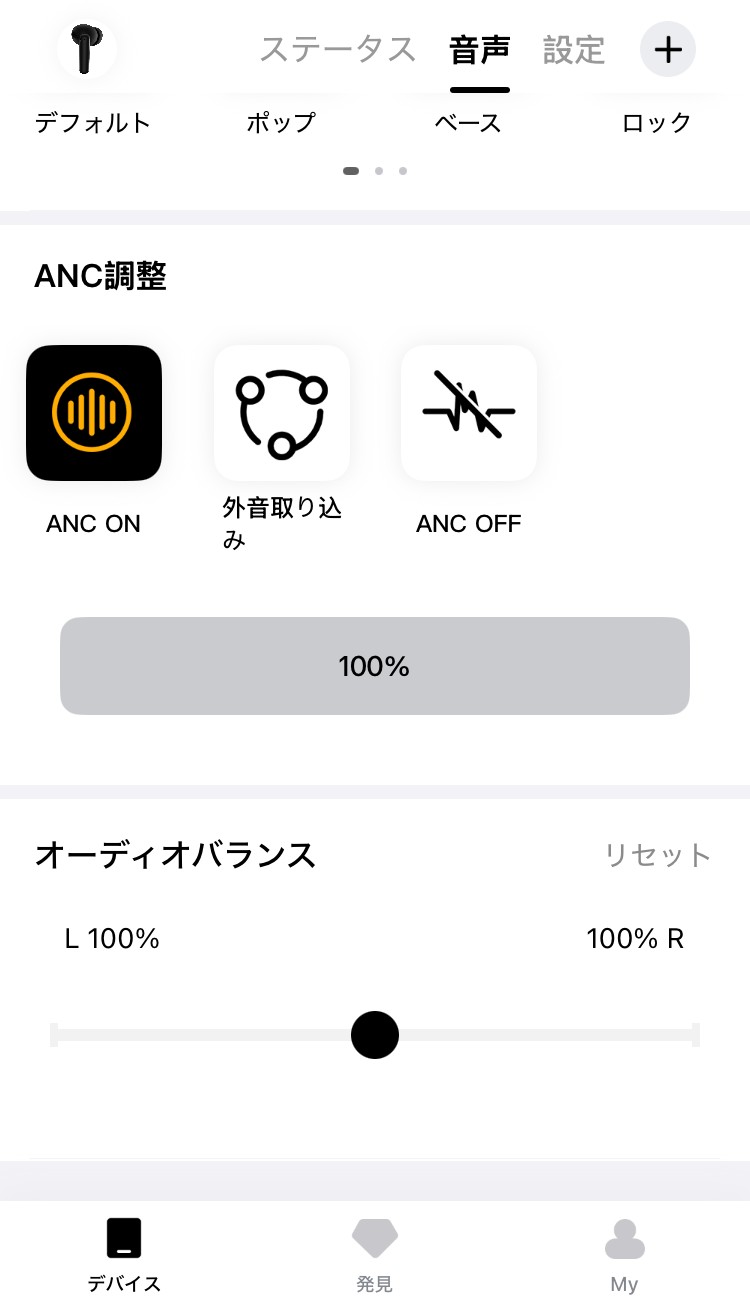Viewport: 750px width, 1299px height.
Task: Switch to the ステータス tab
Action: [x=340, y=49]
